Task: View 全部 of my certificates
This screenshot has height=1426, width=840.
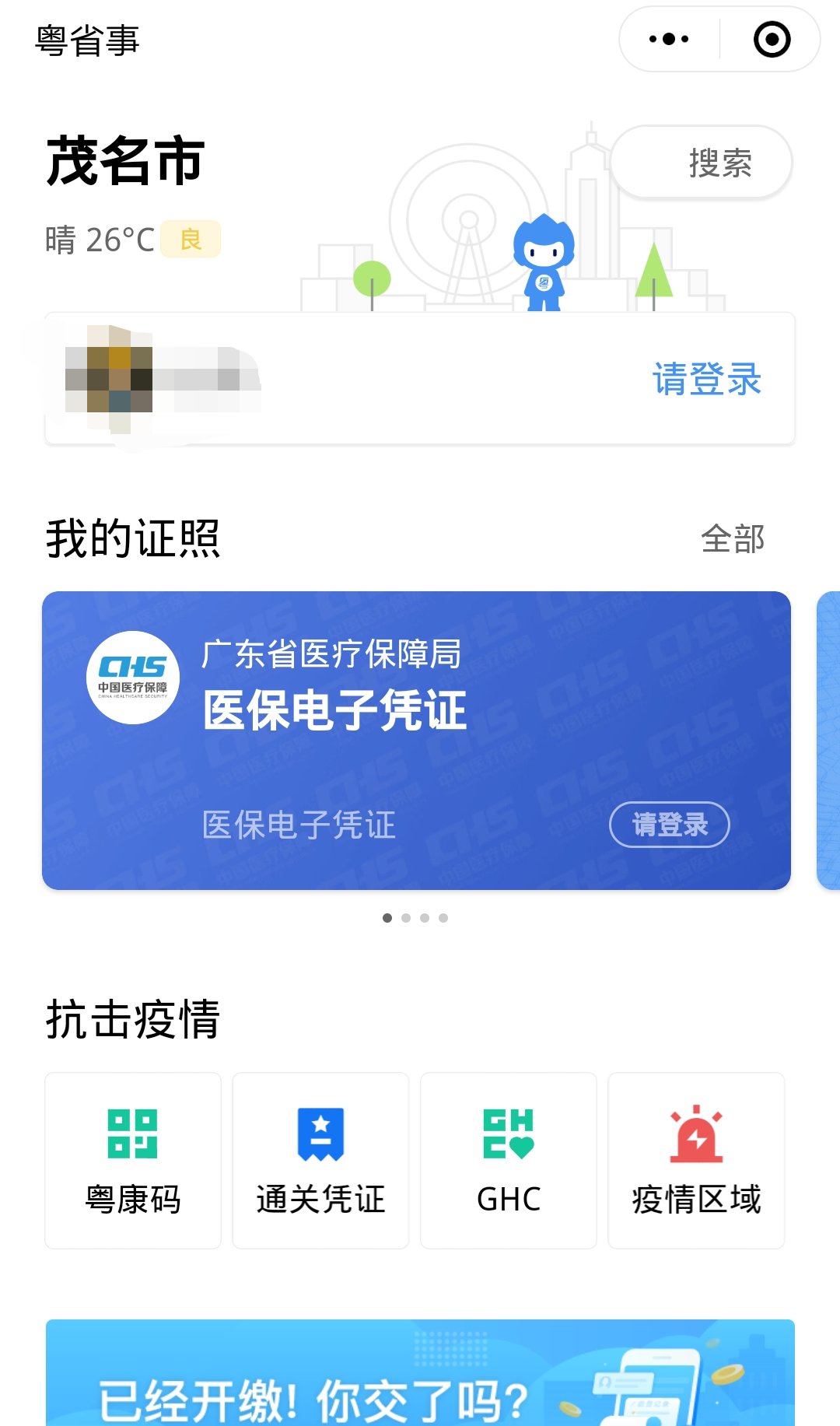Action: pyautogui.click(x=733, y=538)
